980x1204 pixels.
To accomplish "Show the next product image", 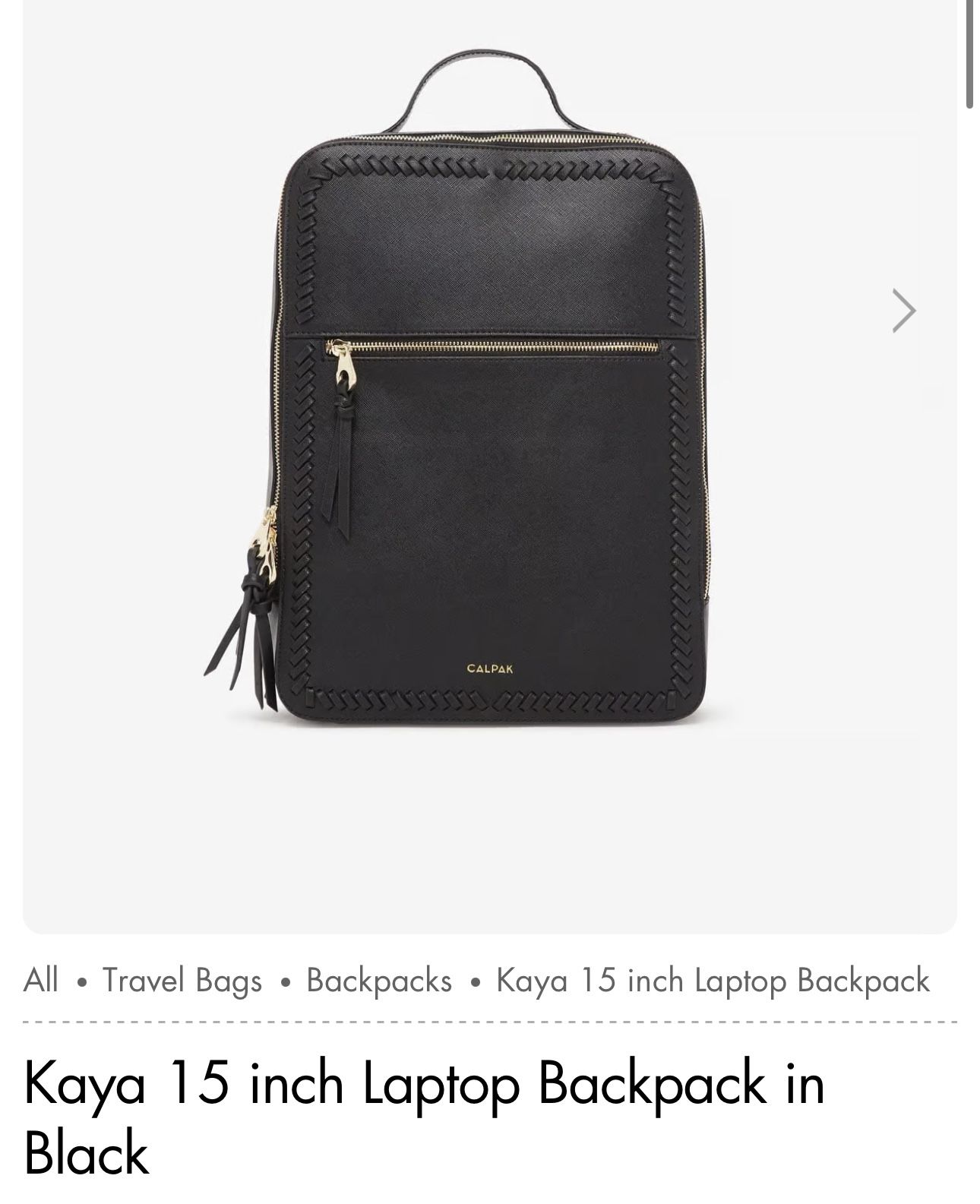I will (x=903, y=311).
